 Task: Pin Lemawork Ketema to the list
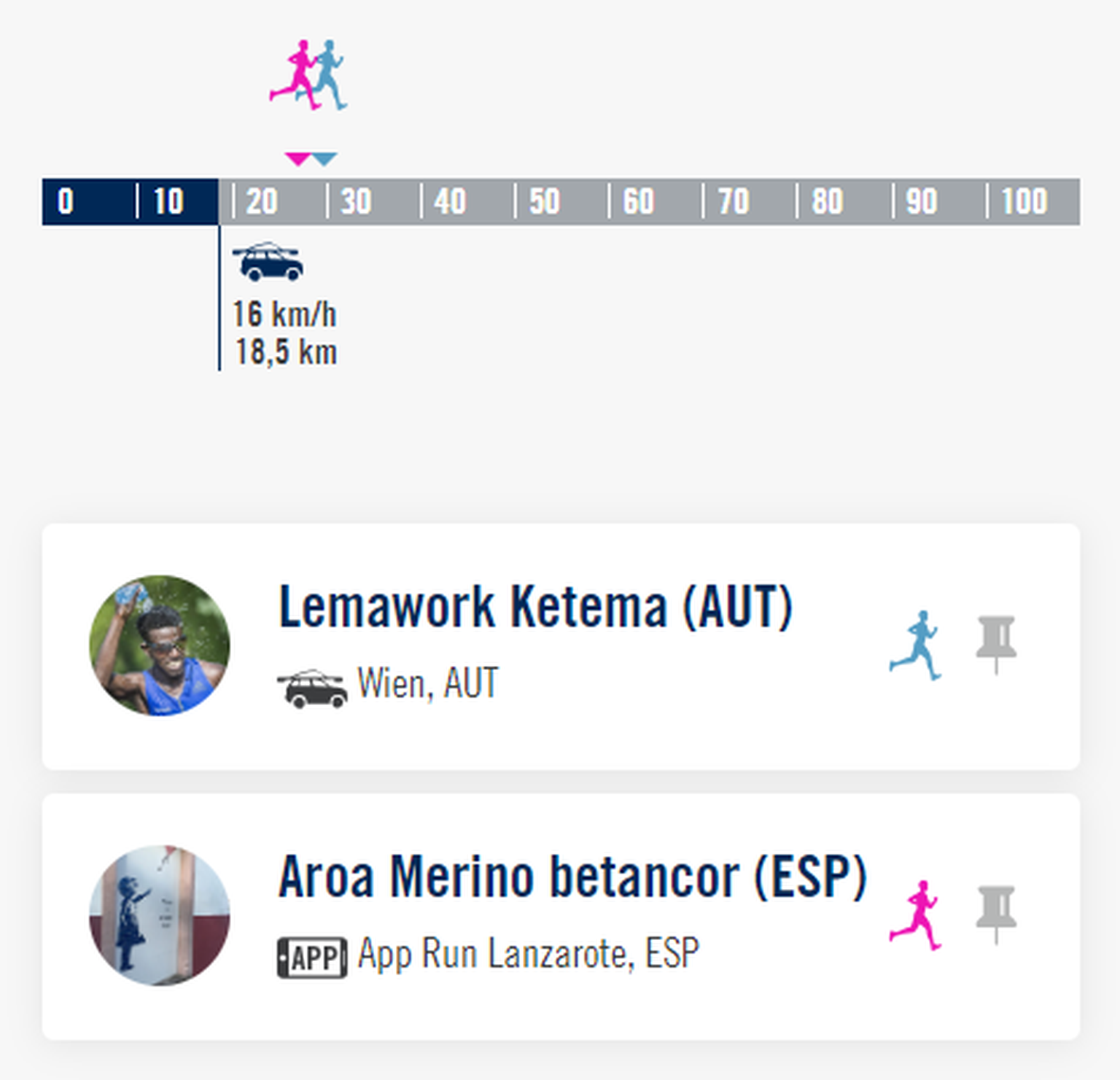(996, 643)
